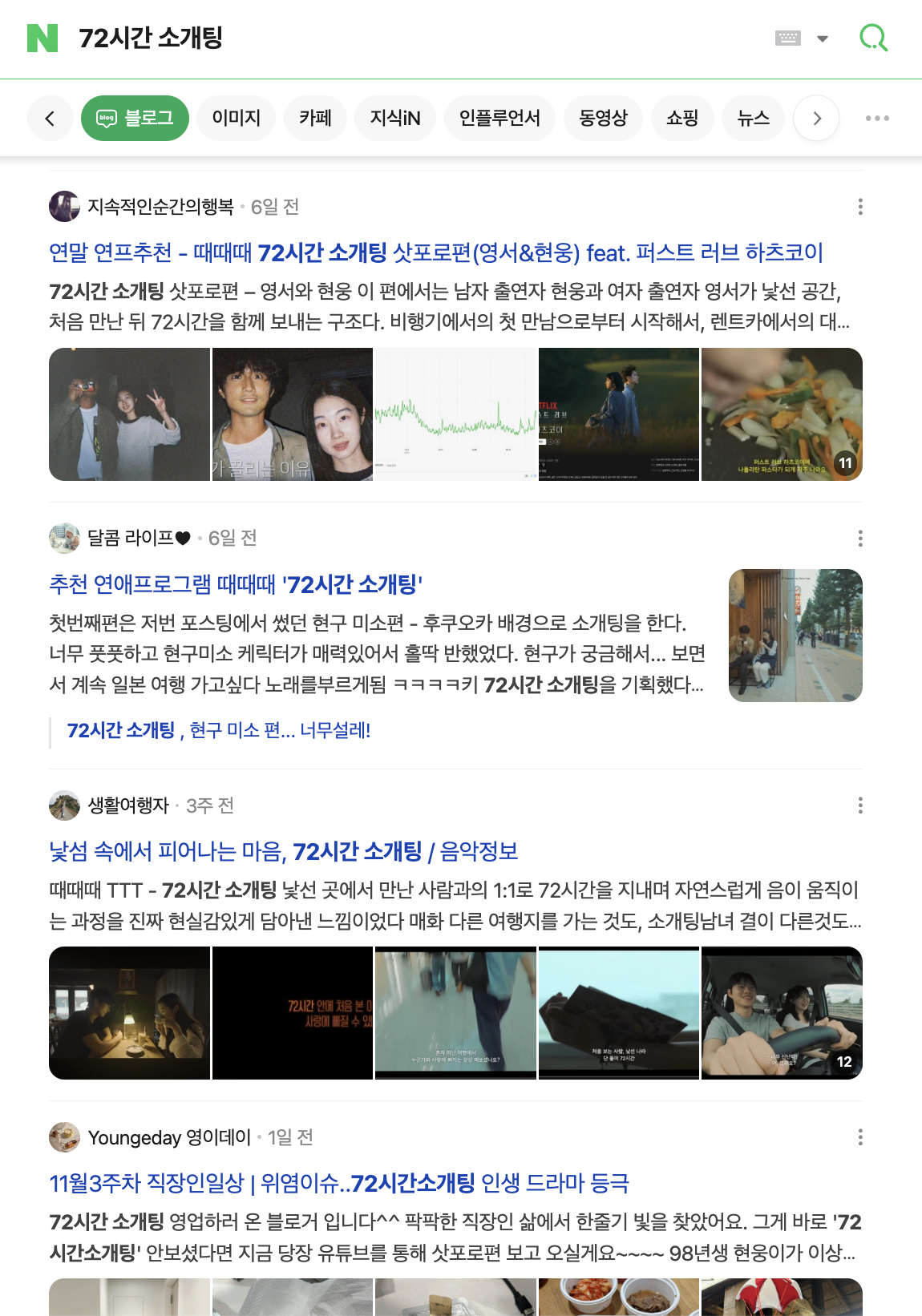Screen dimensions: 922x1316
Task: Open more options for 지속적인순간의행복 post
Action: tap(860, 207)
